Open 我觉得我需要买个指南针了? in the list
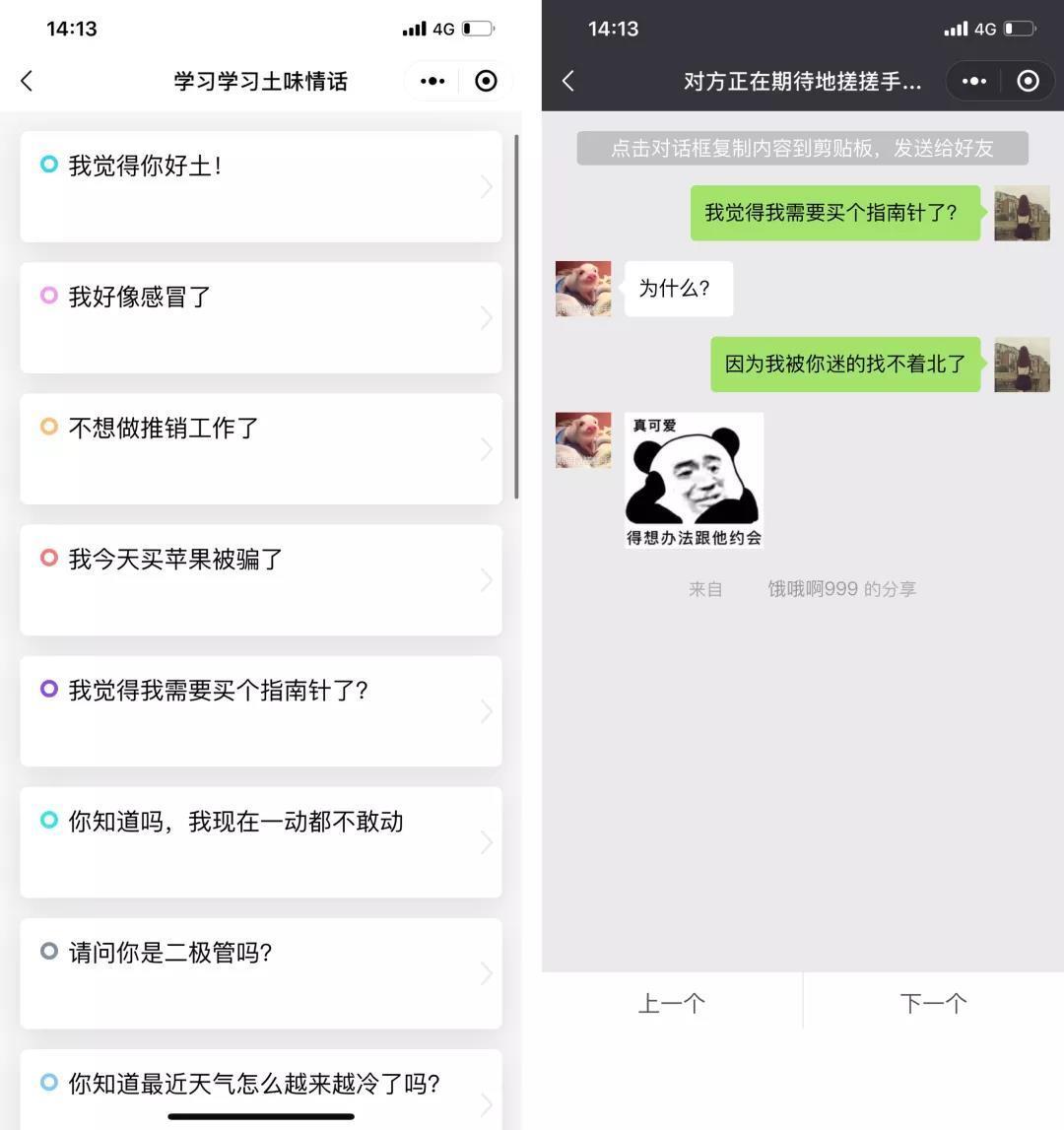The height and width of the screenshot is (1130, 1064). (260, 710)
